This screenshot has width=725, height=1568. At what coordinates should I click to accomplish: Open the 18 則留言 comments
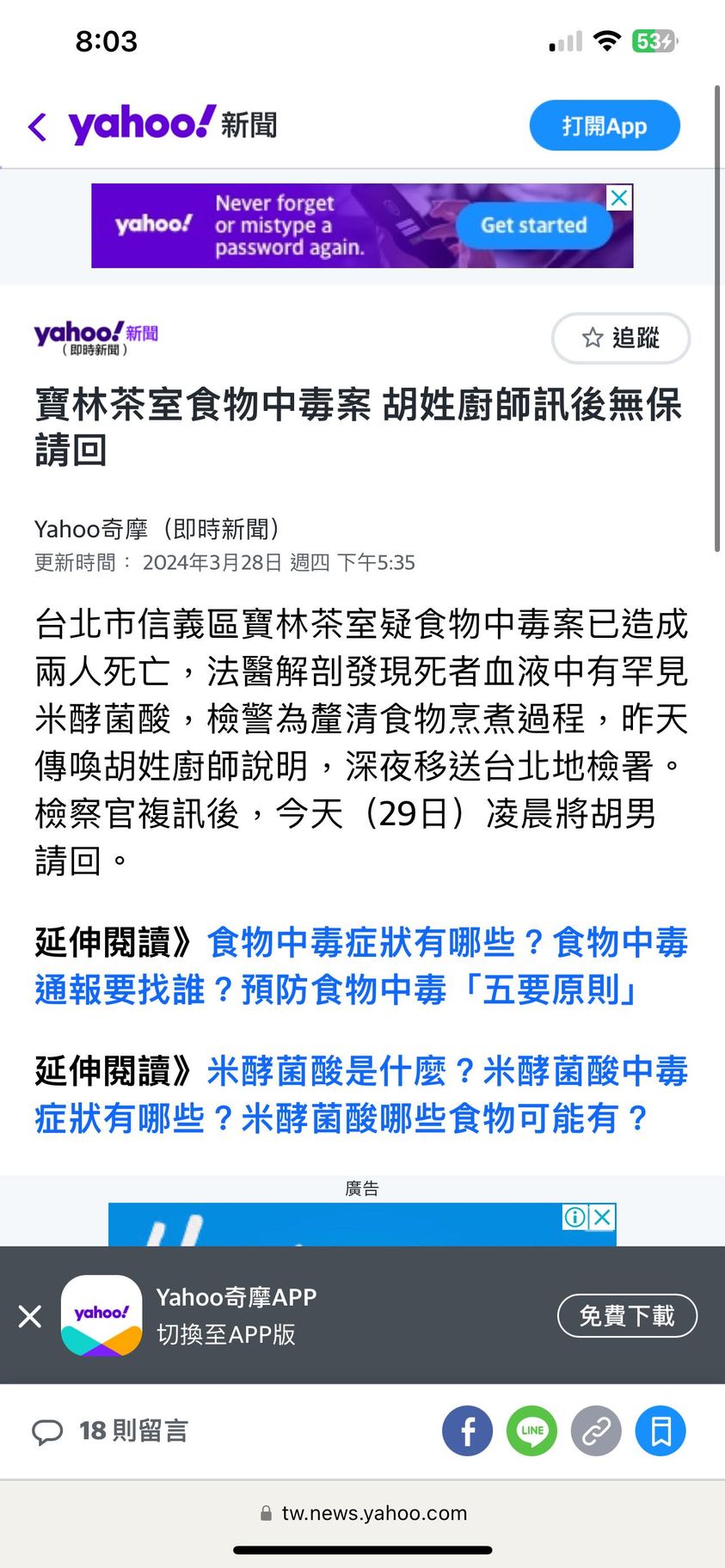pyautogui.click(x=110, y=1431)
